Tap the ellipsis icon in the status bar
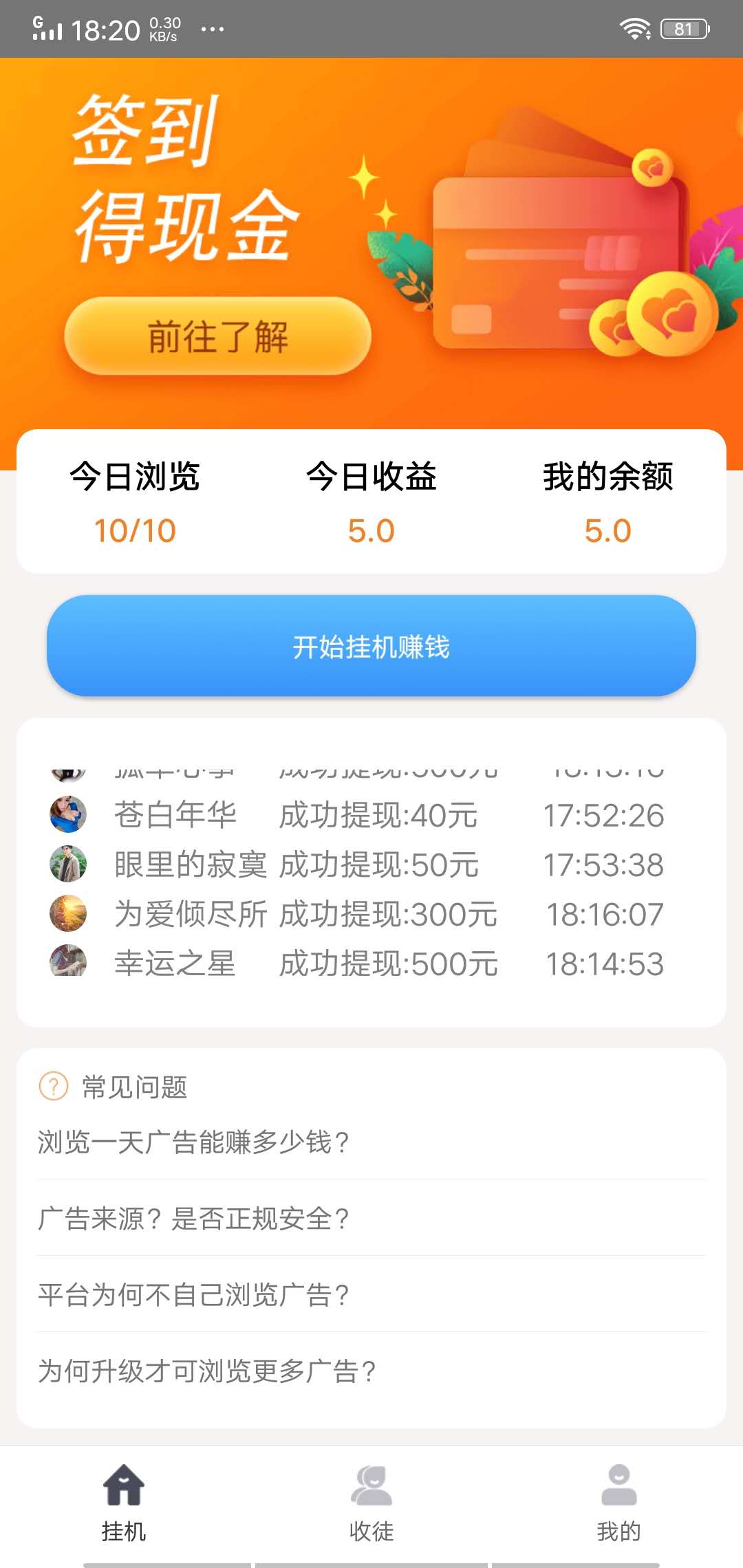This screenshot has height=1568, width=743. pyautogui.click(x=212, y=29)
